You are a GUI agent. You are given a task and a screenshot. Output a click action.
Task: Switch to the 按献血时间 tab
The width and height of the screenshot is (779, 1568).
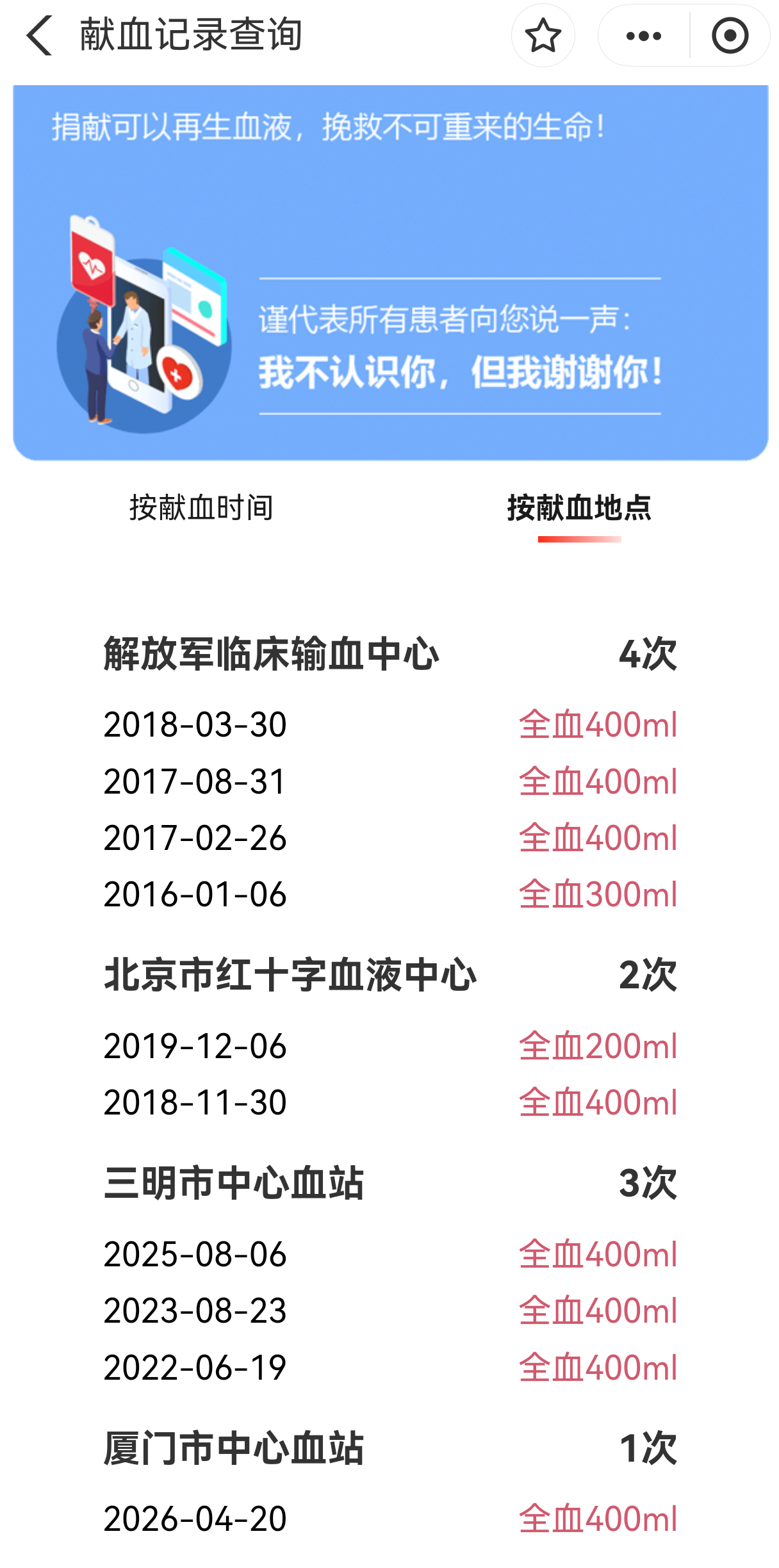[x=201, y=509]
